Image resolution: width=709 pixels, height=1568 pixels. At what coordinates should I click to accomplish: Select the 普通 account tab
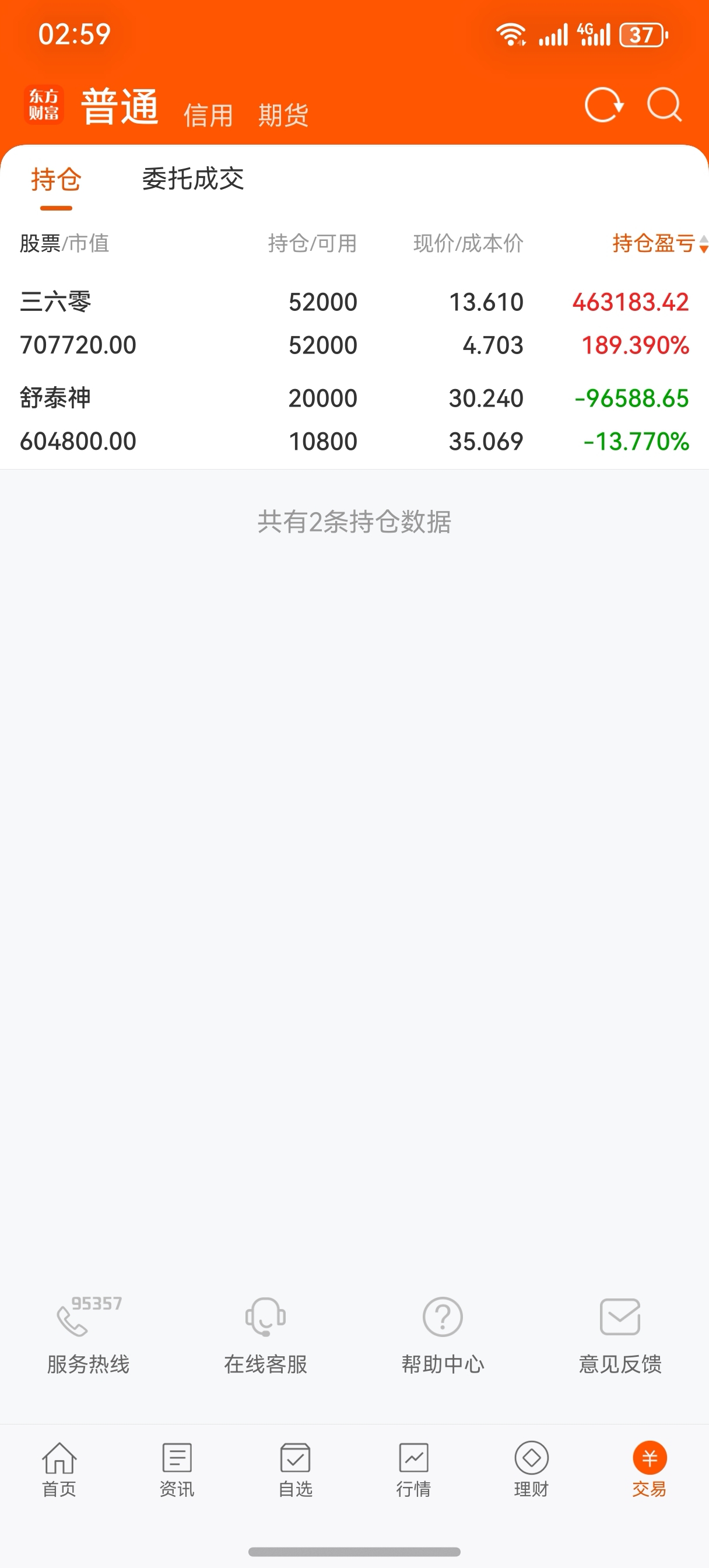[120, 107]
